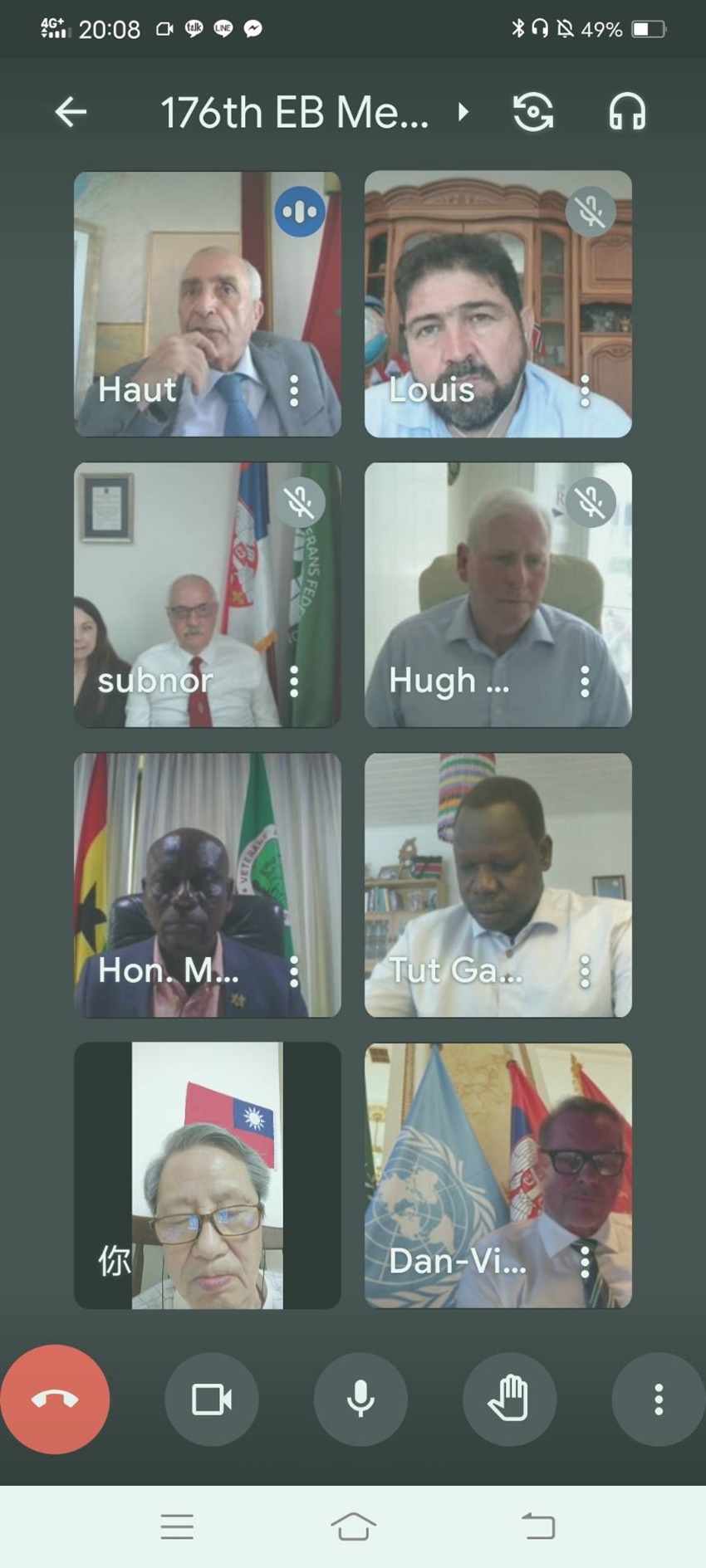706x1568 pixels.
Task: Open more call options
Action: click(658, 1399)
